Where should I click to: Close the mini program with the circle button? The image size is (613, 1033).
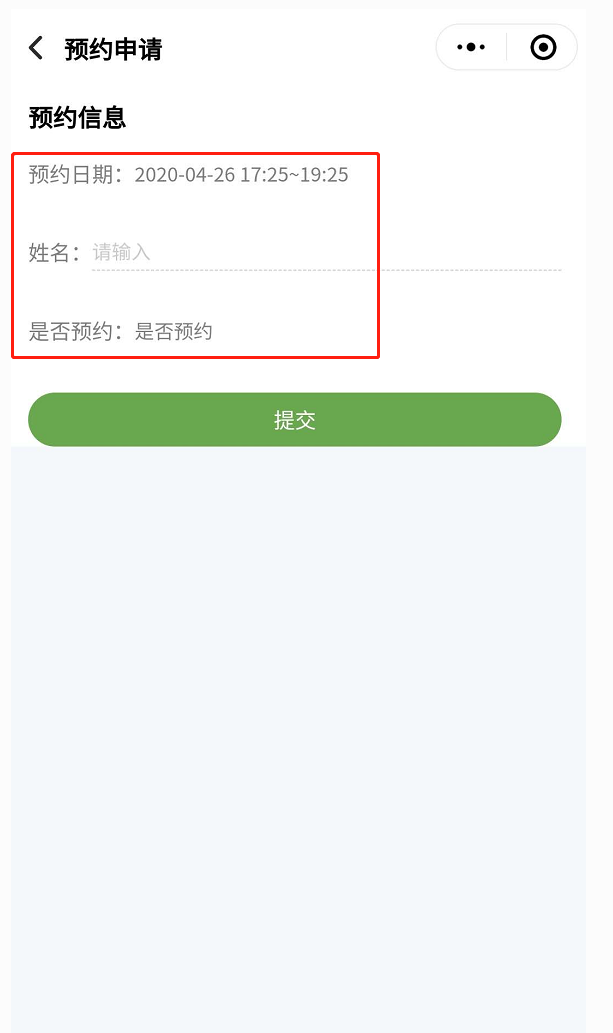pos(543,47)
